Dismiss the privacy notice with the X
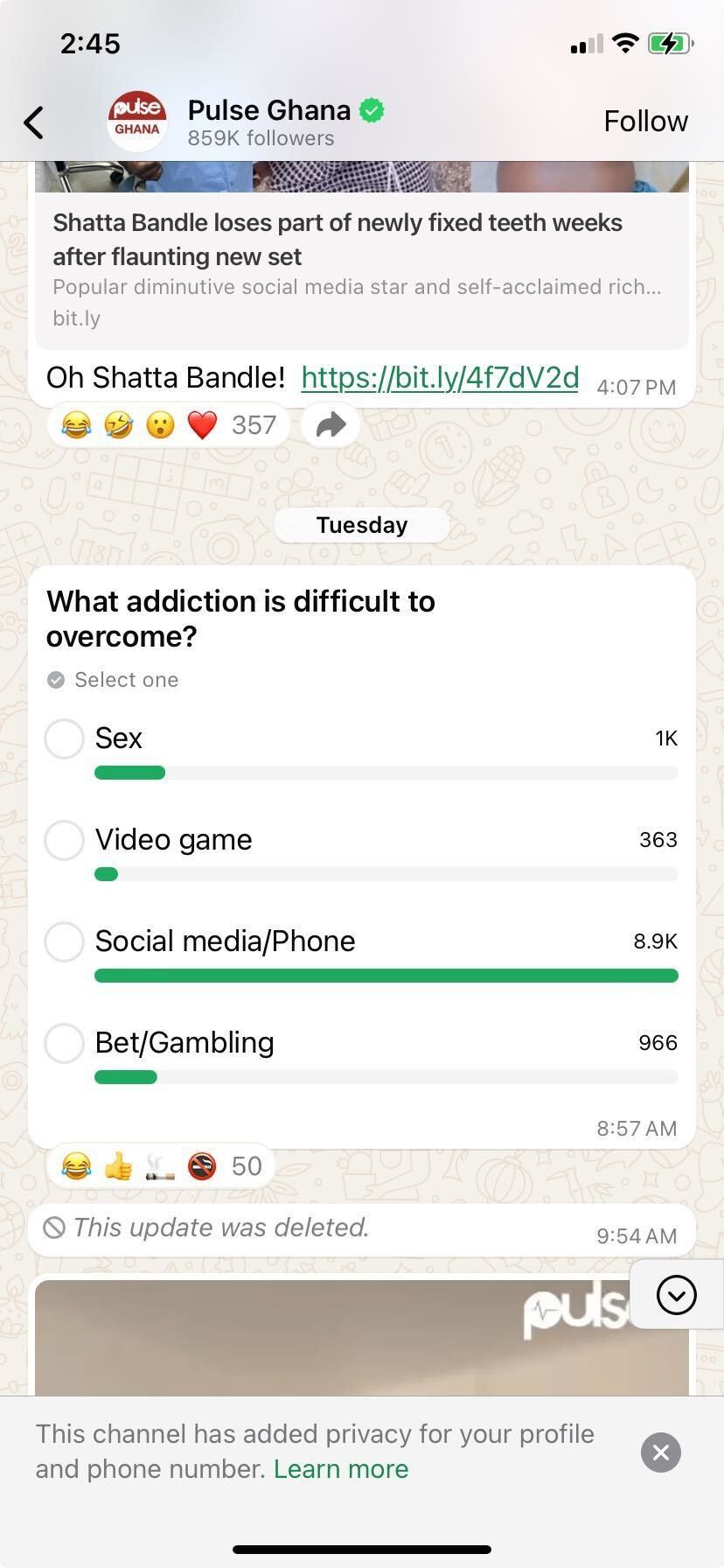Viewport: 724px width, 1568px height. coord(660,1452)
